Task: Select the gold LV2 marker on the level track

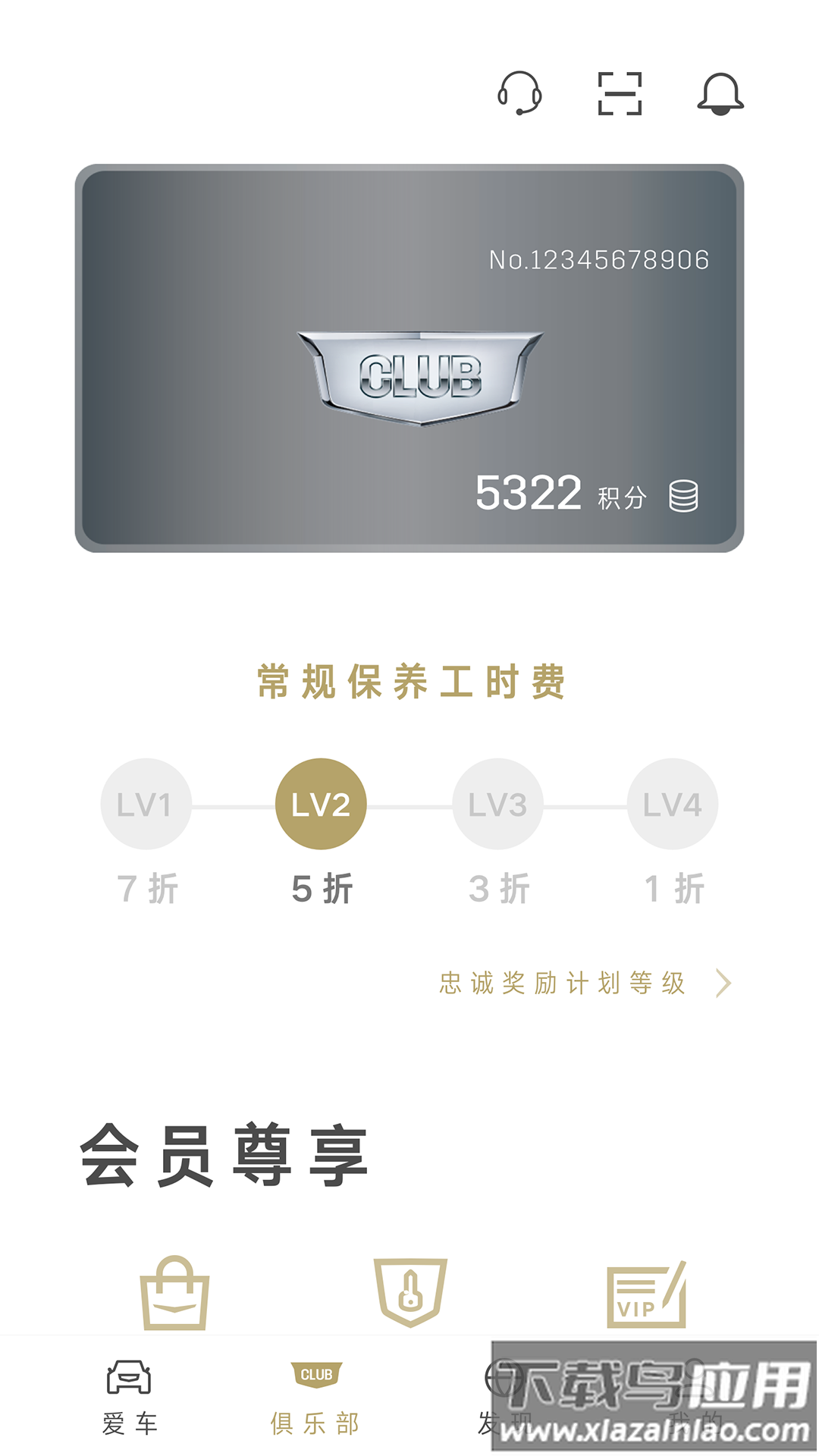Action: click(322, 802)
